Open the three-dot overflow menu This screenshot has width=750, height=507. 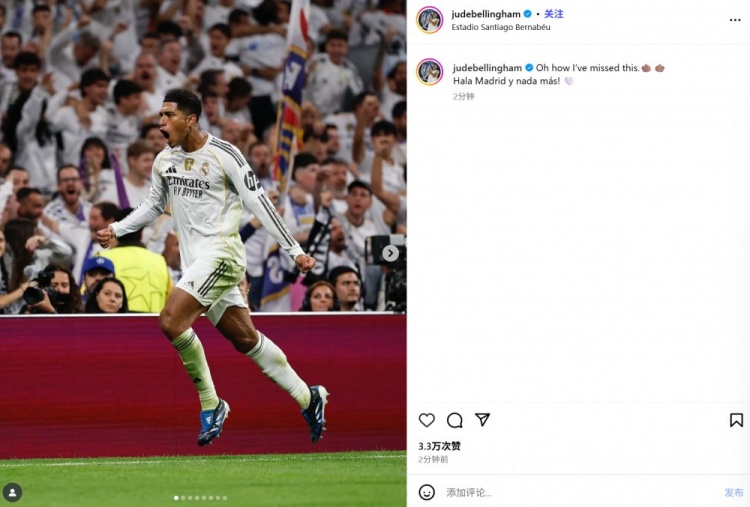[735, 19]
